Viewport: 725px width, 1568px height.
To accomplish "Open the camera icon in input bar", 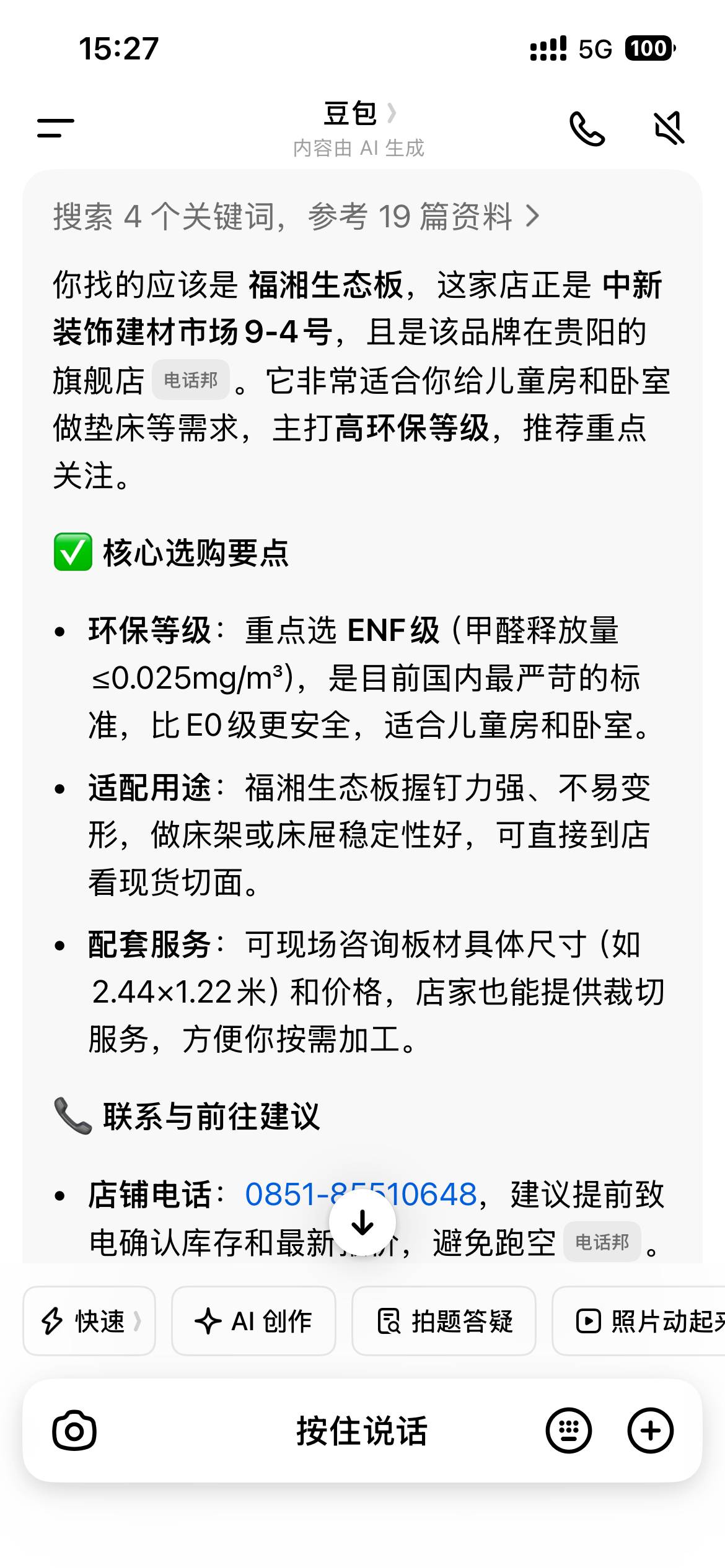I will [74, 1431].
